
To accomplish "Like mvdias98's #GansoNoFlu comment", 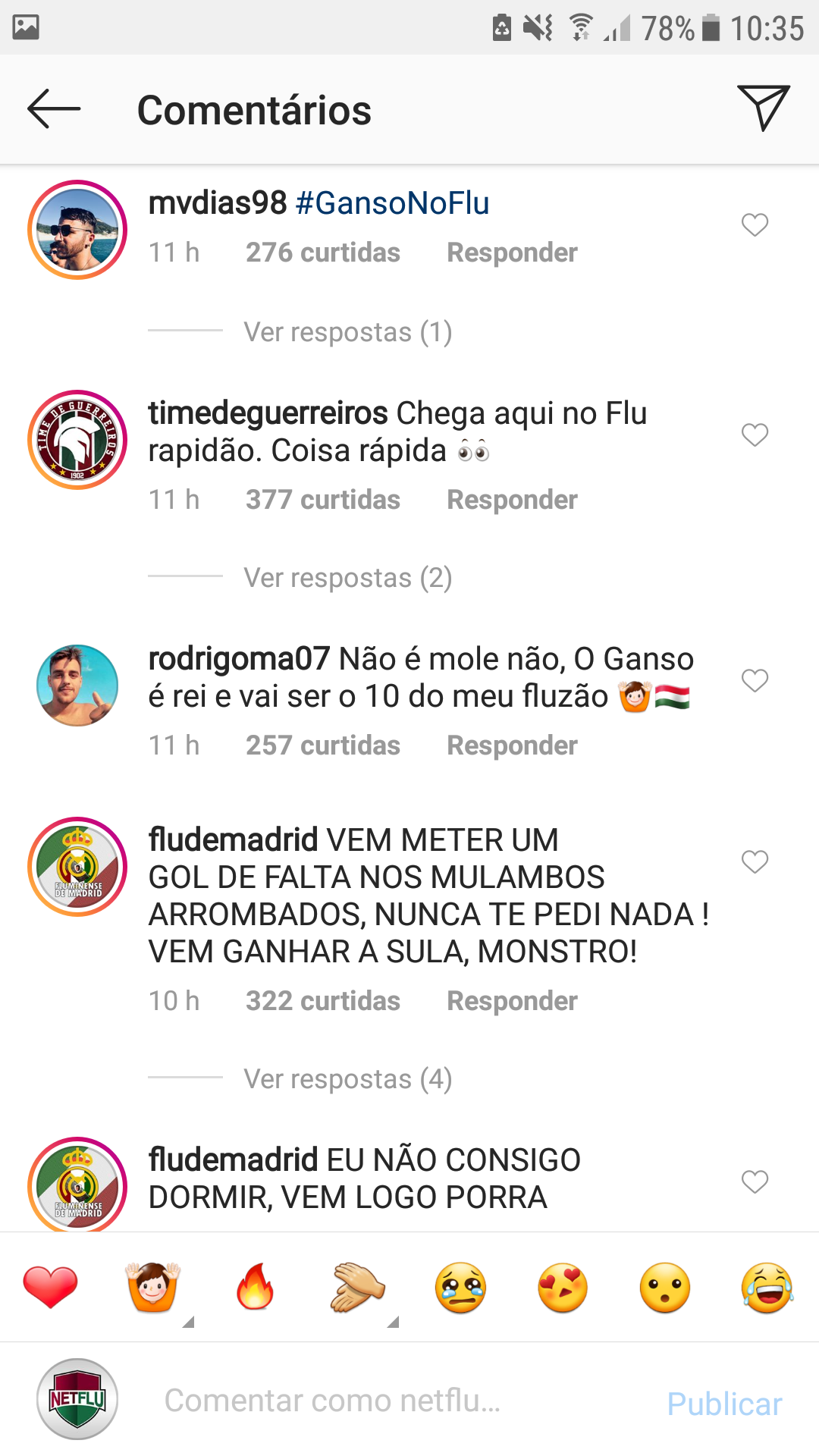I will click(x=755, y=224).
